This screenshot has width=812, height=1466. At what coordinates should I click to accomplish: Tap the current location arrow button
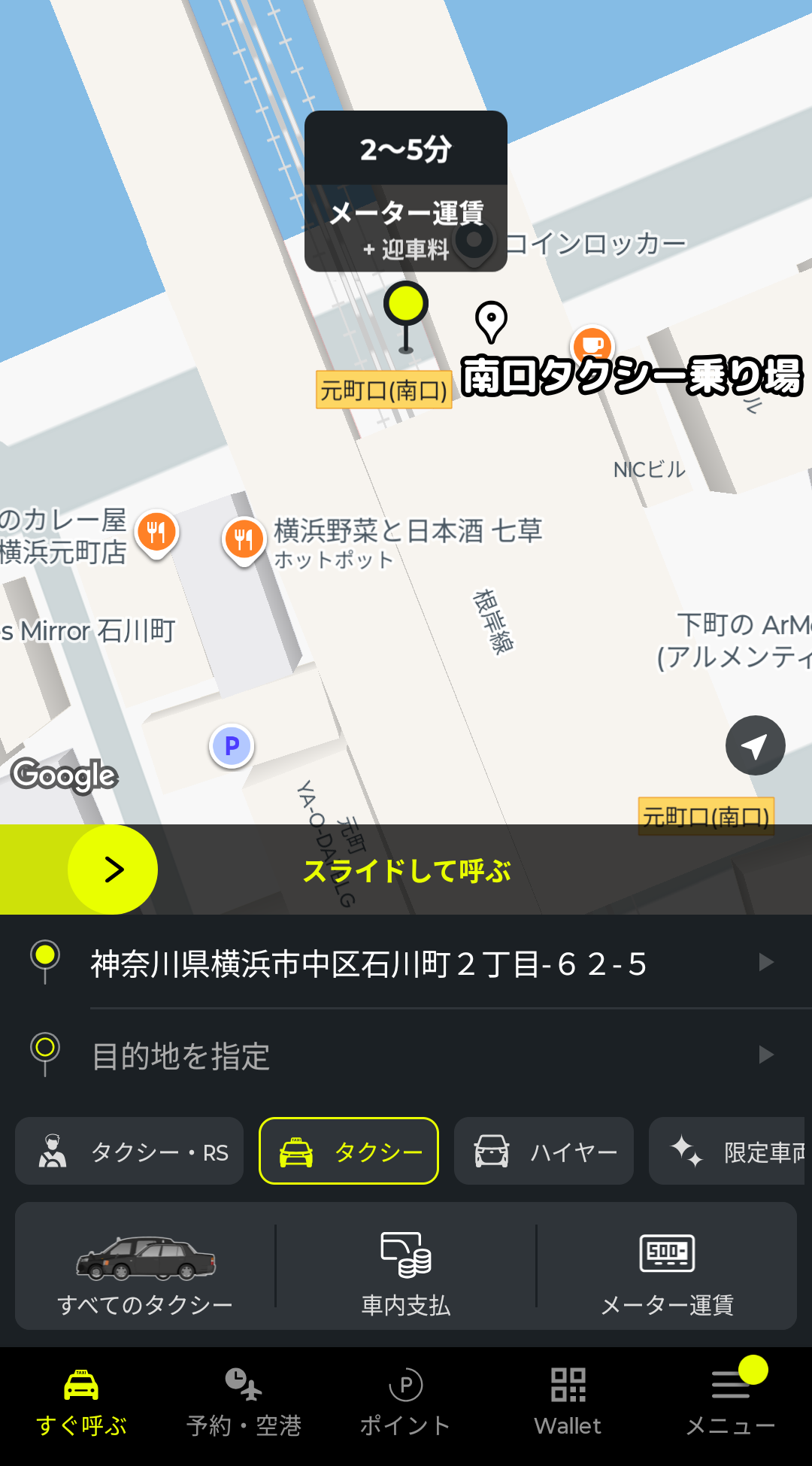click(755, 745)
